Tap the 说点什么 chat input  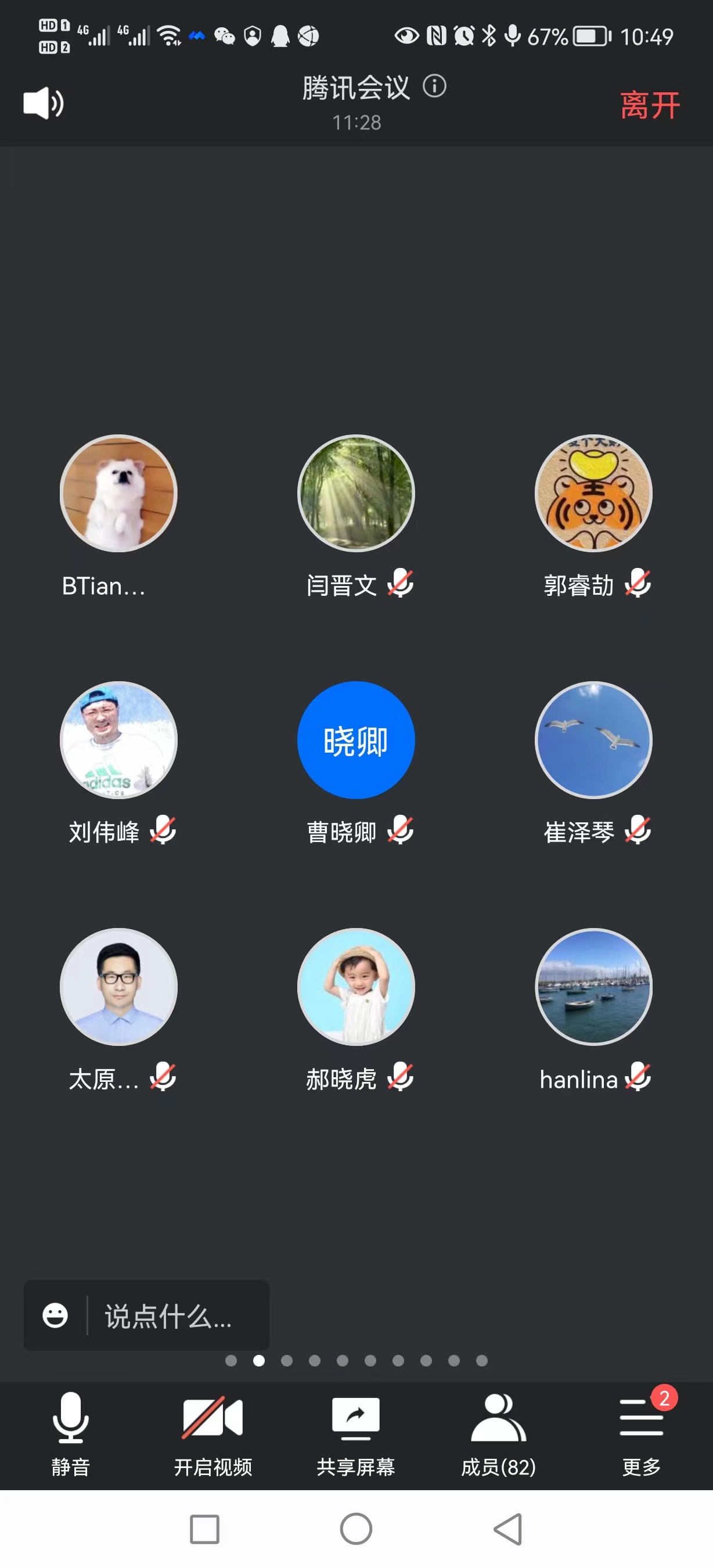pyautogui.click(x=177, y=1316)
